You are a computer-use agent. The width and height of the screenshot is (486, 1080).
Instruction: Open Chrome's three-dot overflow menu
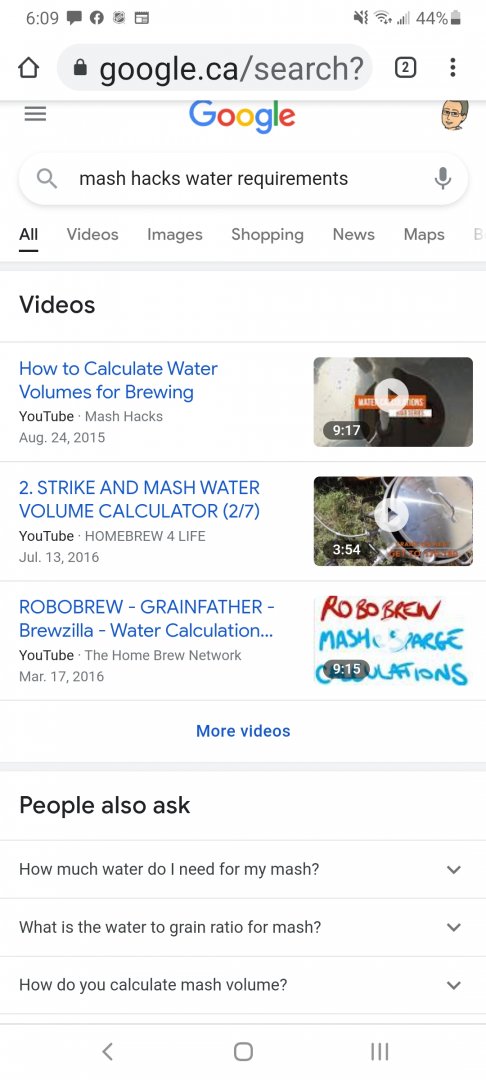(452, 68)
